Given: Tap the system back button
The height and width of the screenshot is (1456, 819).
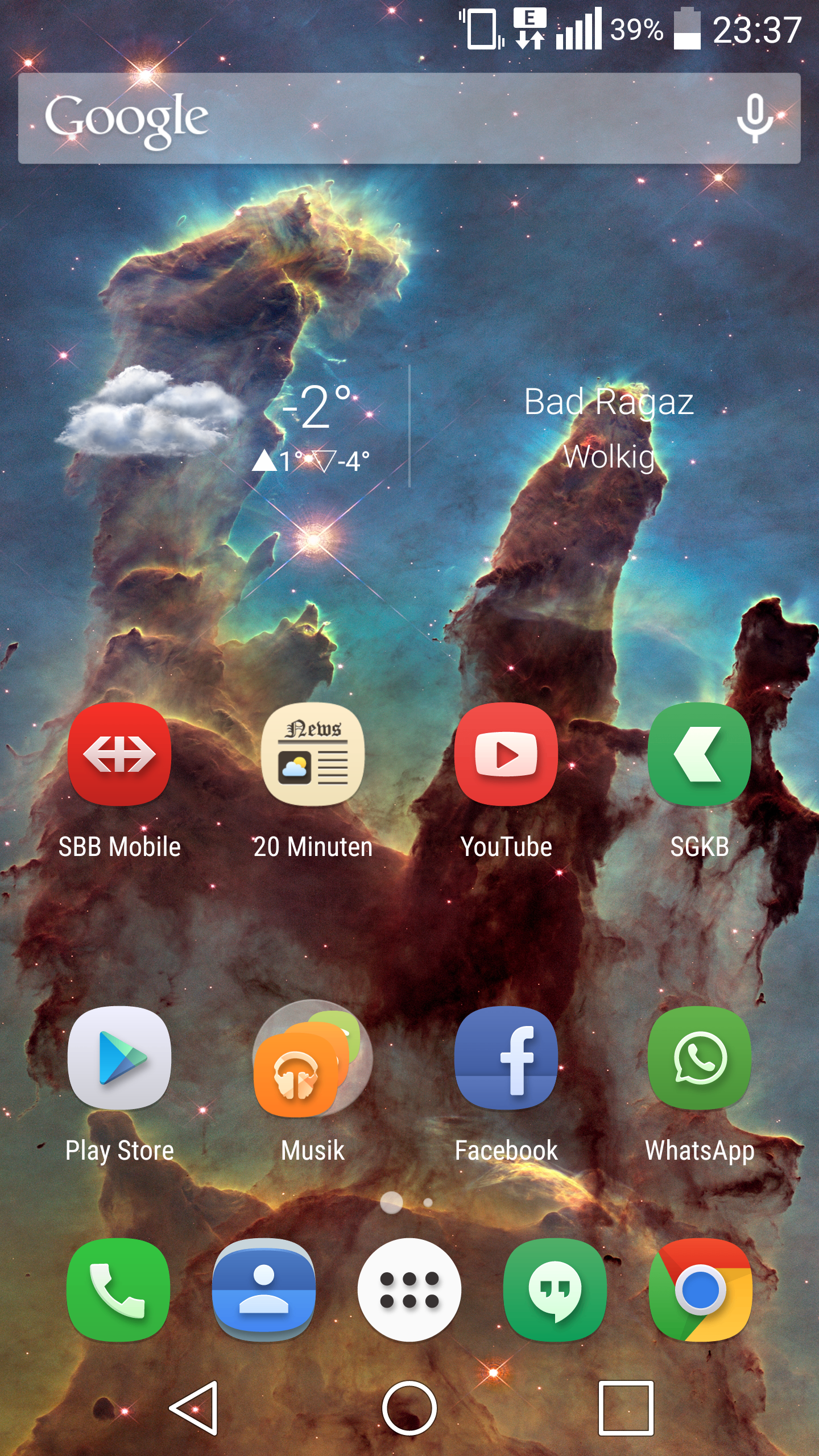Looking at the screenshot, I should click(195, 1408).
